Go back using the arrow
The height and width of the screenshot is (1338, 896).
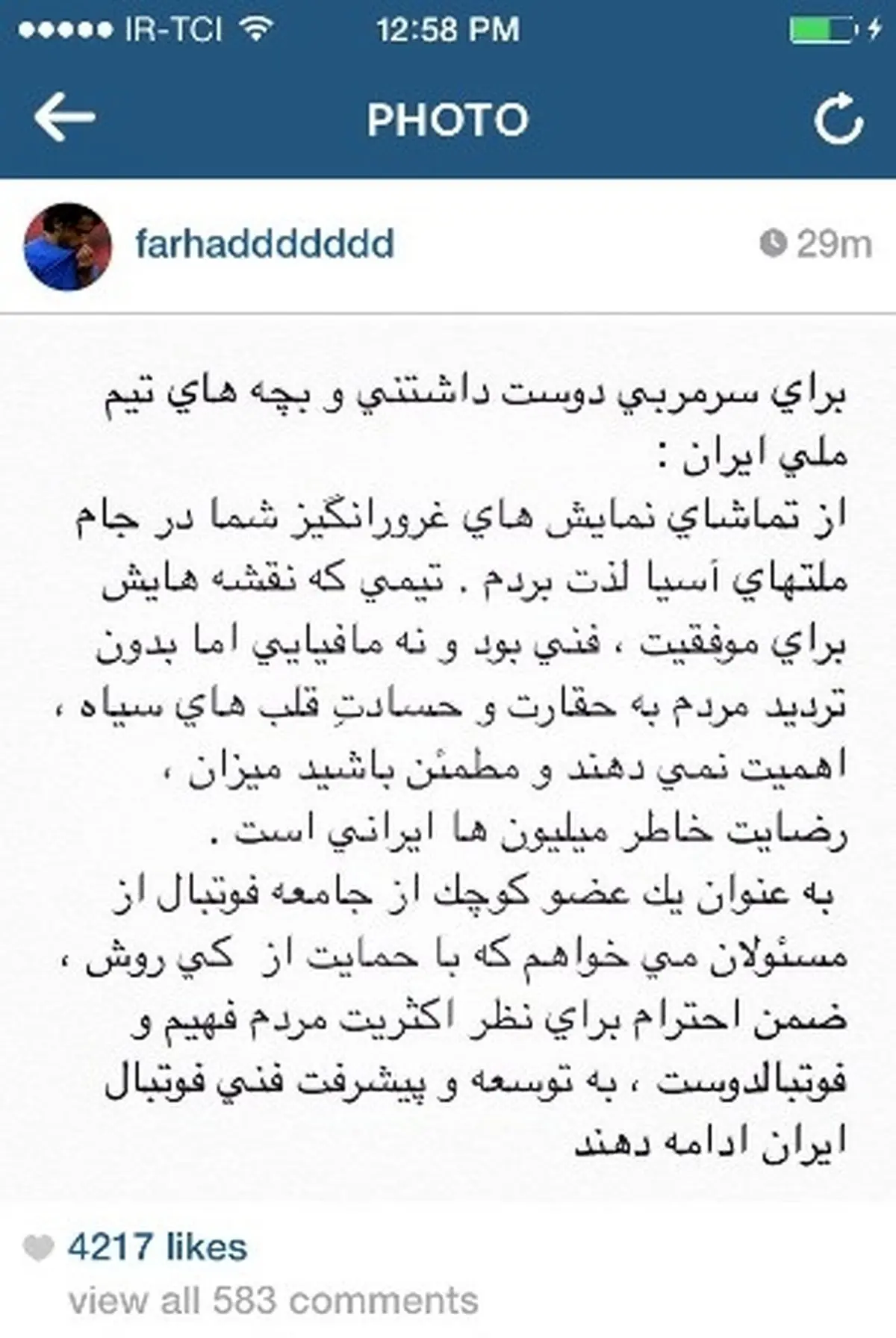[64, 118]
